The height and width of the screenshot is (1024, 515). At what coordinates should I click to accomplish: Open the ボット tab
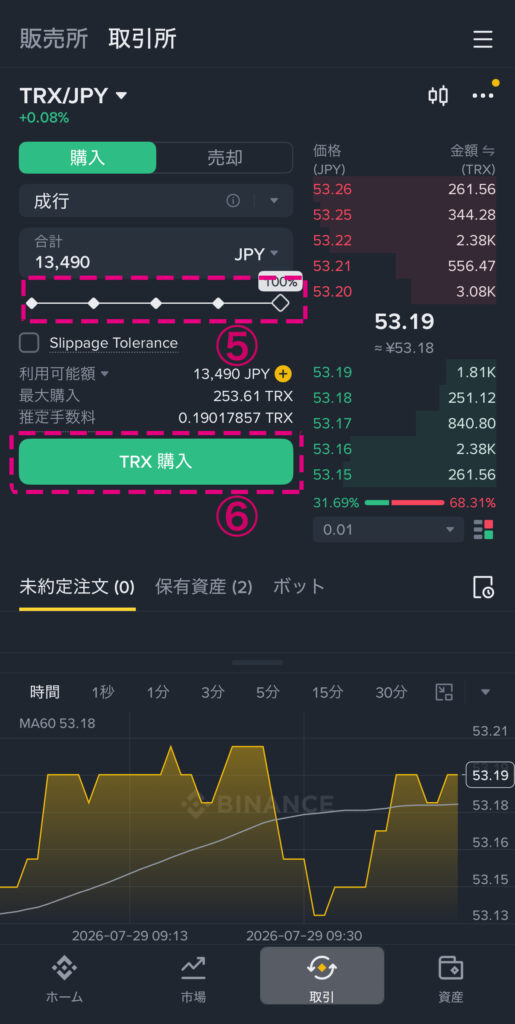(299, 586)
